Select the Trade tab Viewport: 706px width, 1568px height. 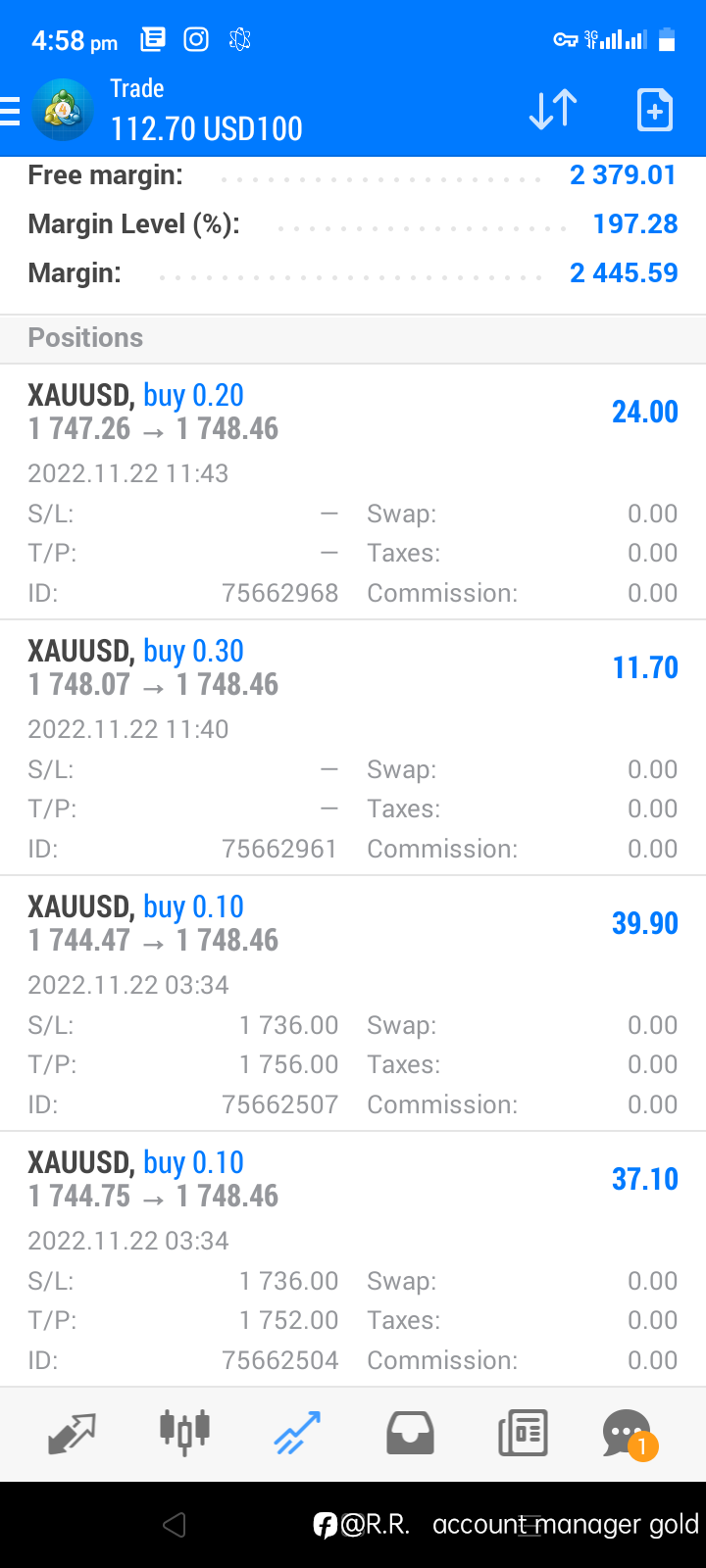tap(297, 1434)
